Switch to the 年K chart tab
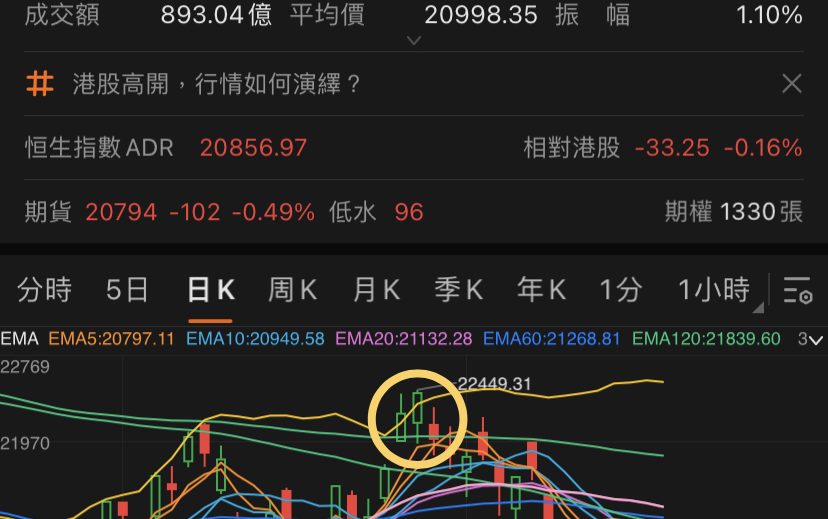Viewport: 828px width, 519px height. click(x=541, y=290)
